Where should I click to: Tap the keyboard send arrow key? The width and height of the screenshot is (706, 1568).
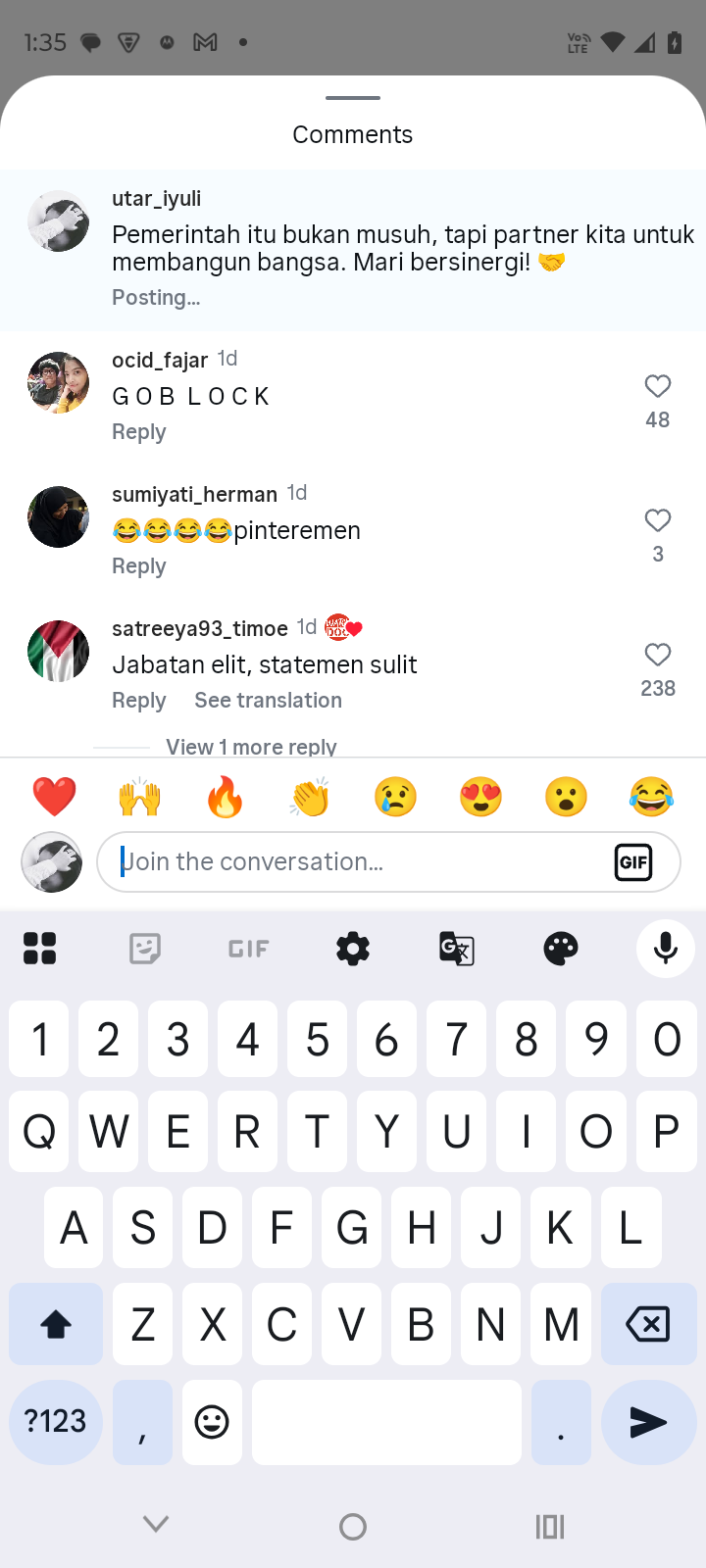[x=648, y=1422]
